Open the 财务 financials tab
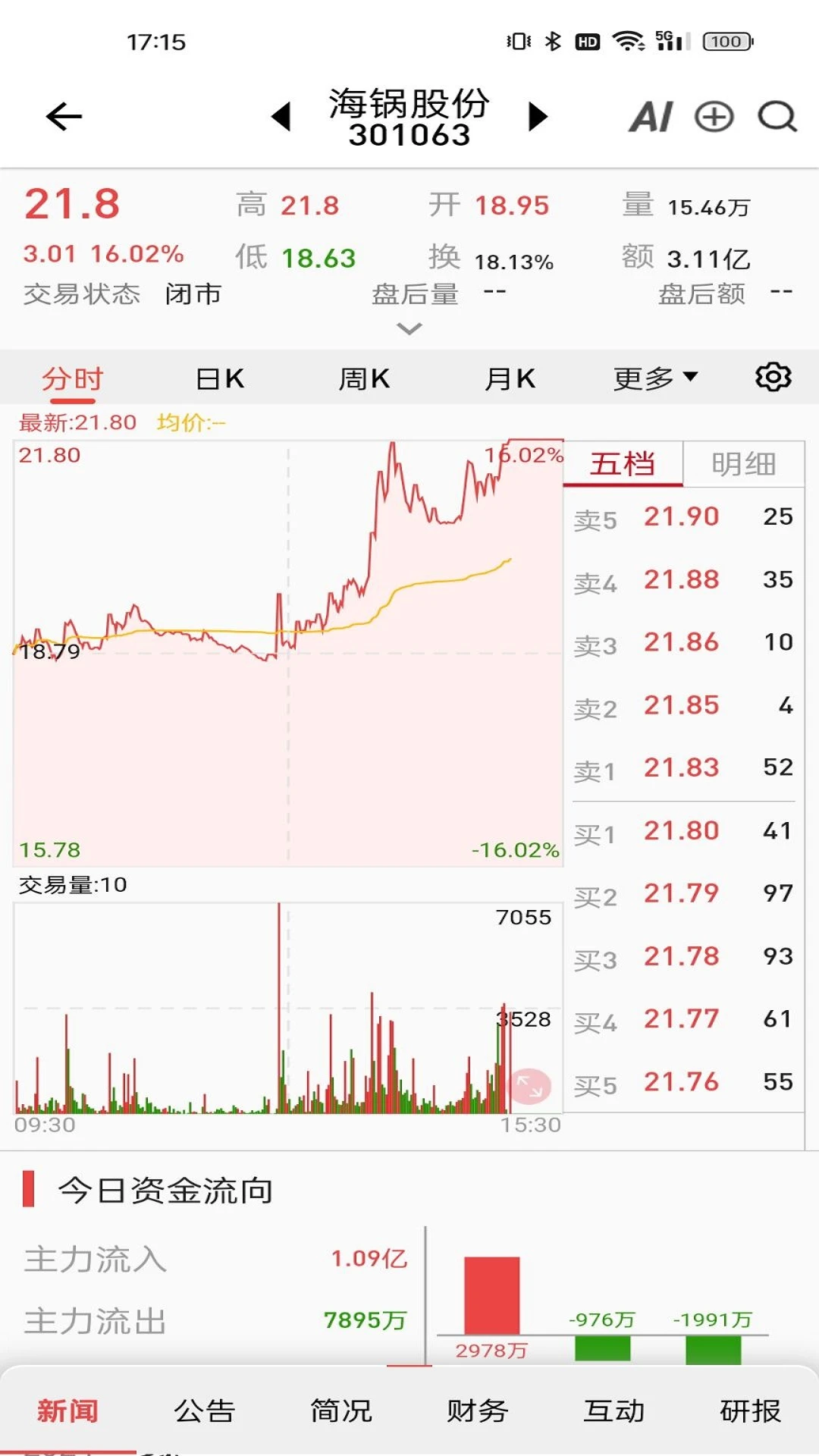Screen dimensions: 819x1456 477,1412
